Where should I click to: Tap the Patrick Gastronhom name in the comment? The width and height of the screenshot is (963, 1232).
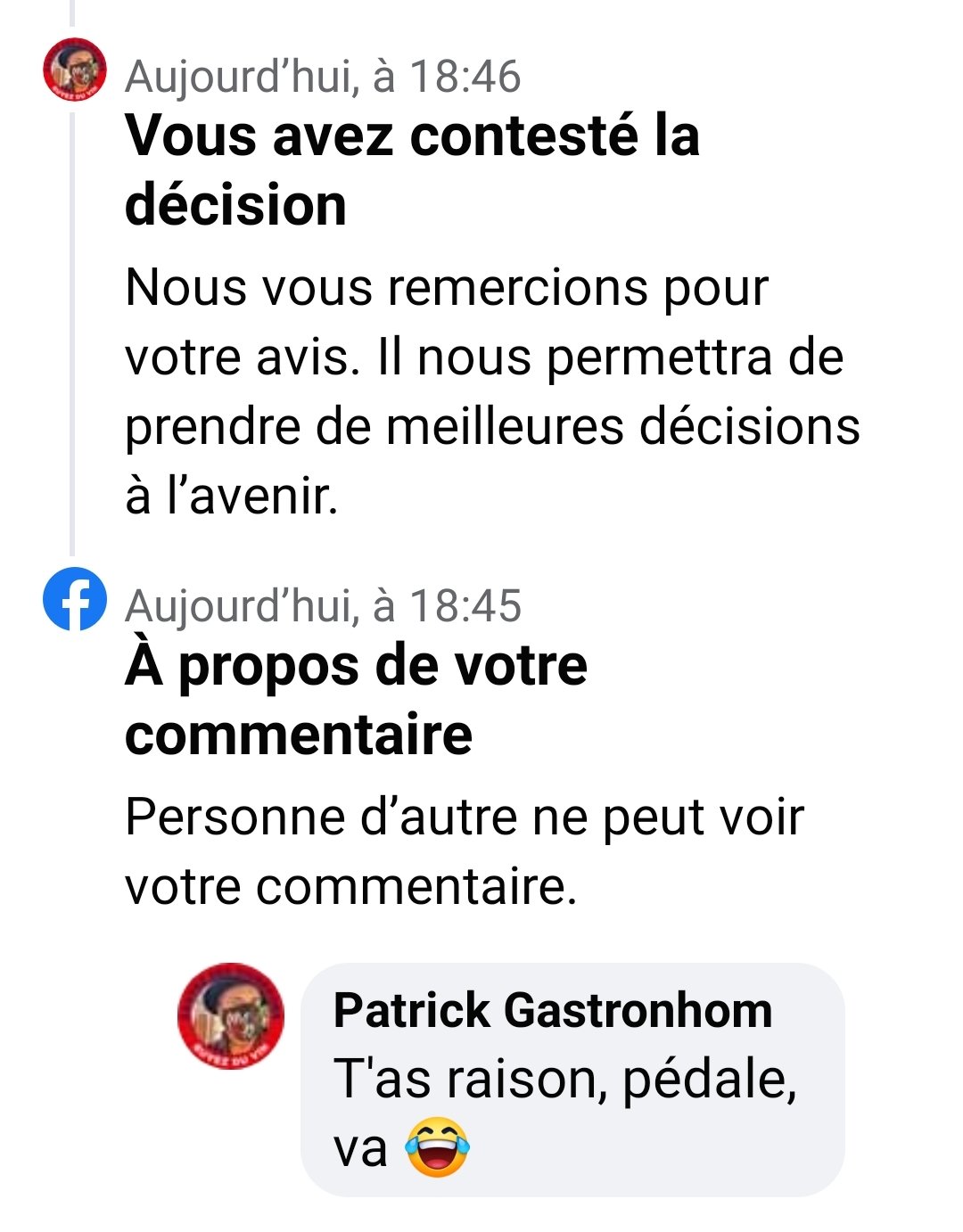click(x=553, y=1011)
